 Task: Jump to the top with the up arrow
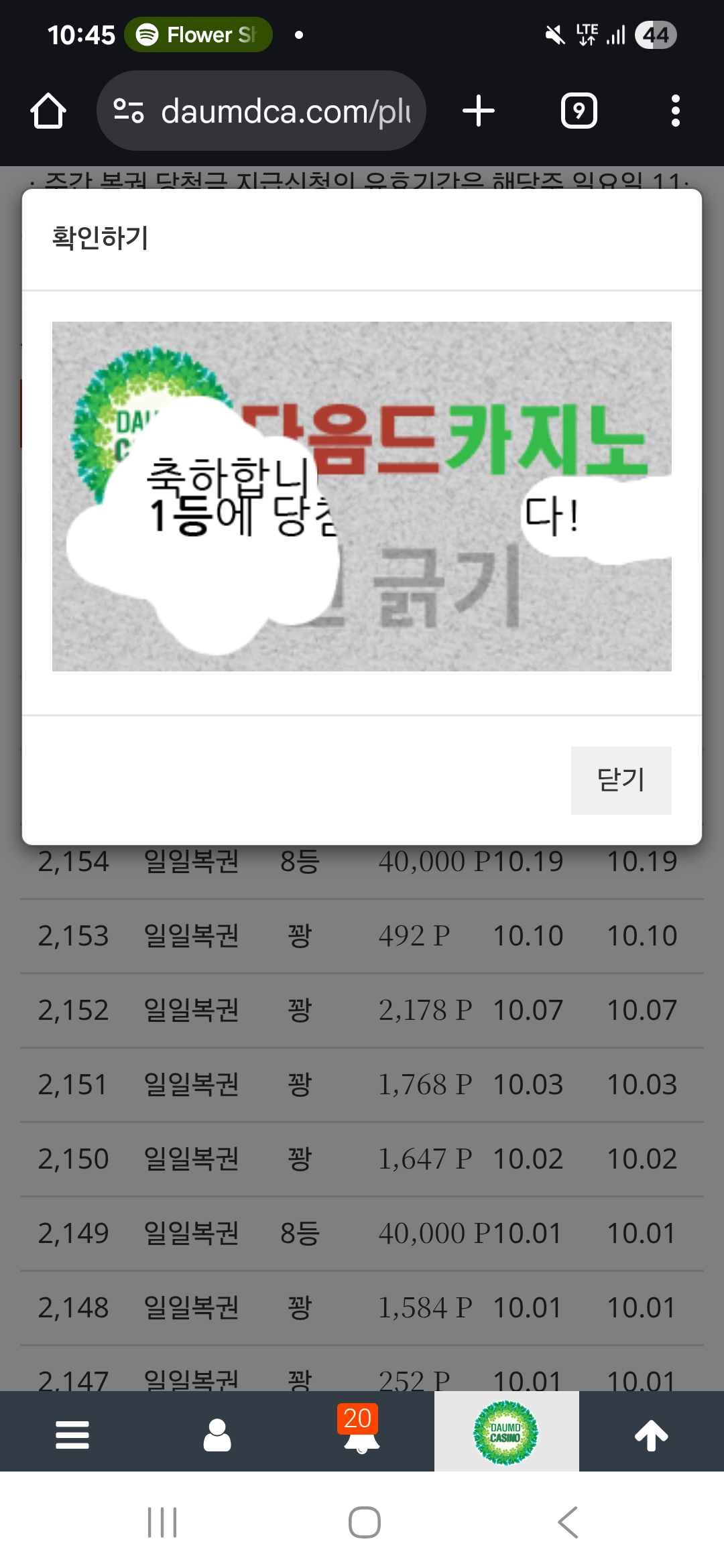pos(651,1435)
